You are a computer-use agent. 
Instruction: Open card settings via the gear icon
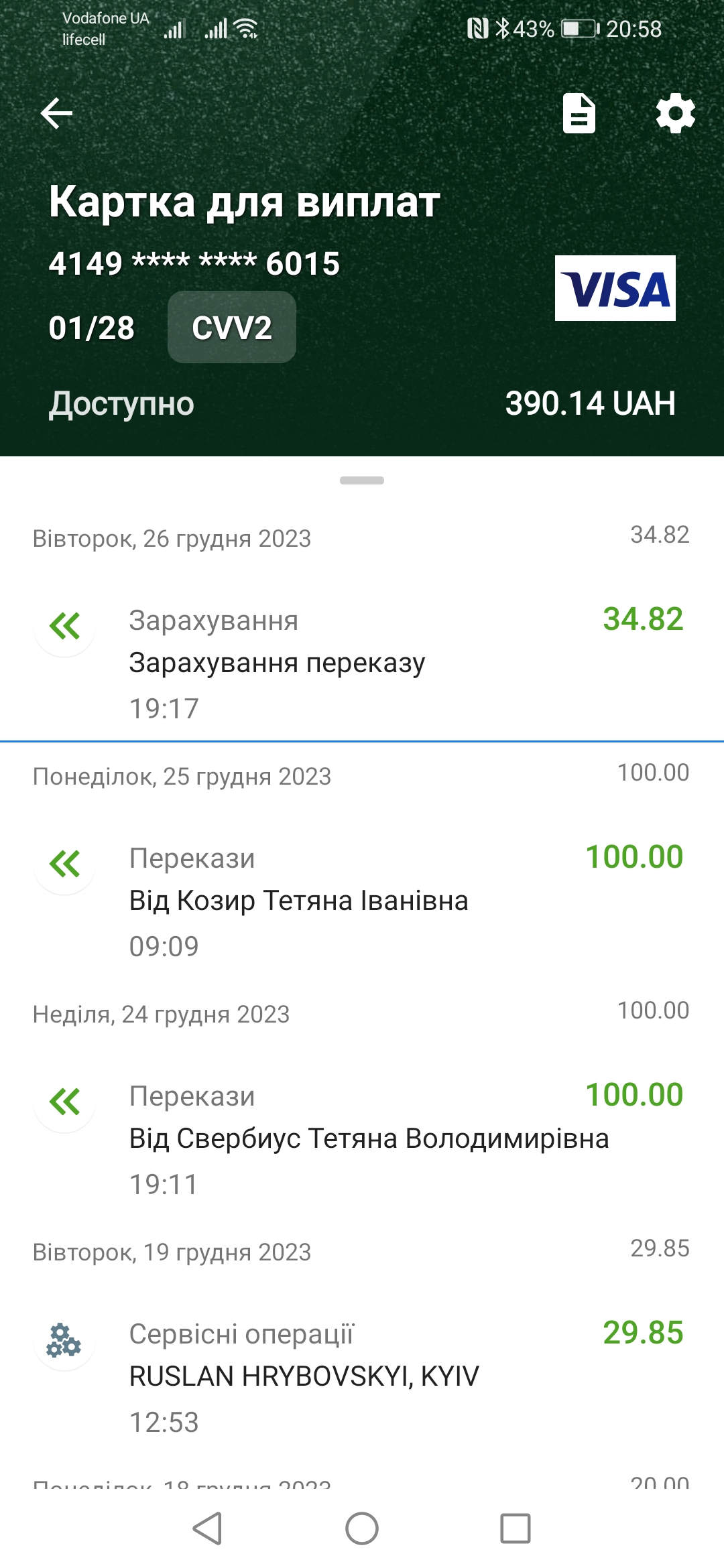675,113
